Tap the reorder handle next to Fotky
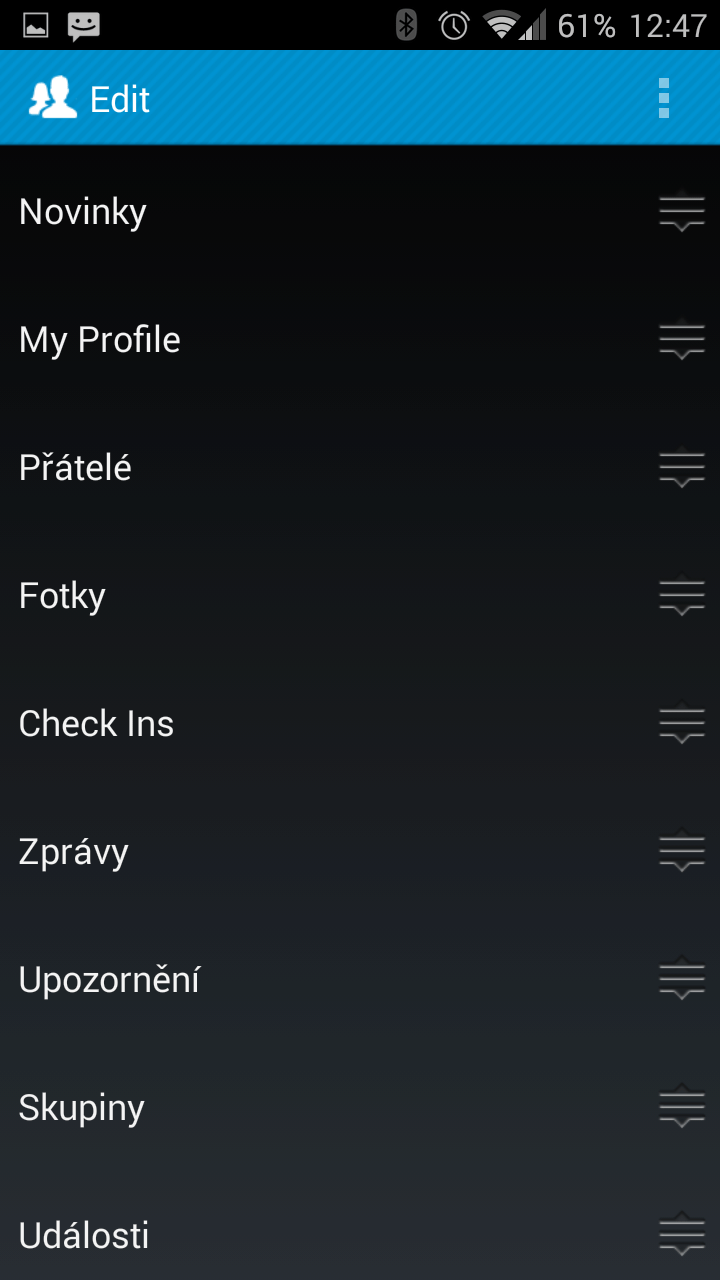 682,596
